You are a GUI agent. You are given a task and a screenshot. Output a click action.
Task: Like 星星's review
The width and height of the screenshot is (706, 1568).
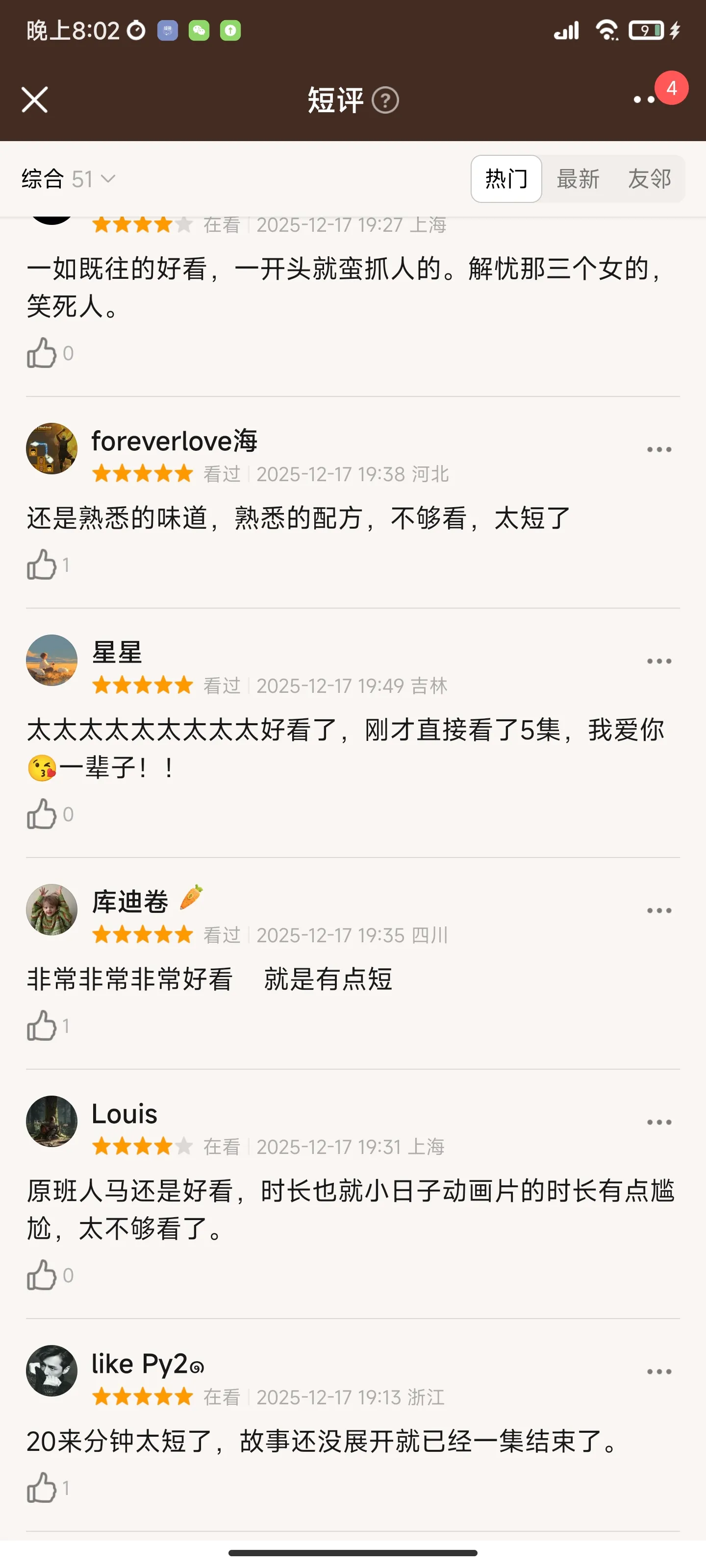pyautogui.click(x=42, y=814)
